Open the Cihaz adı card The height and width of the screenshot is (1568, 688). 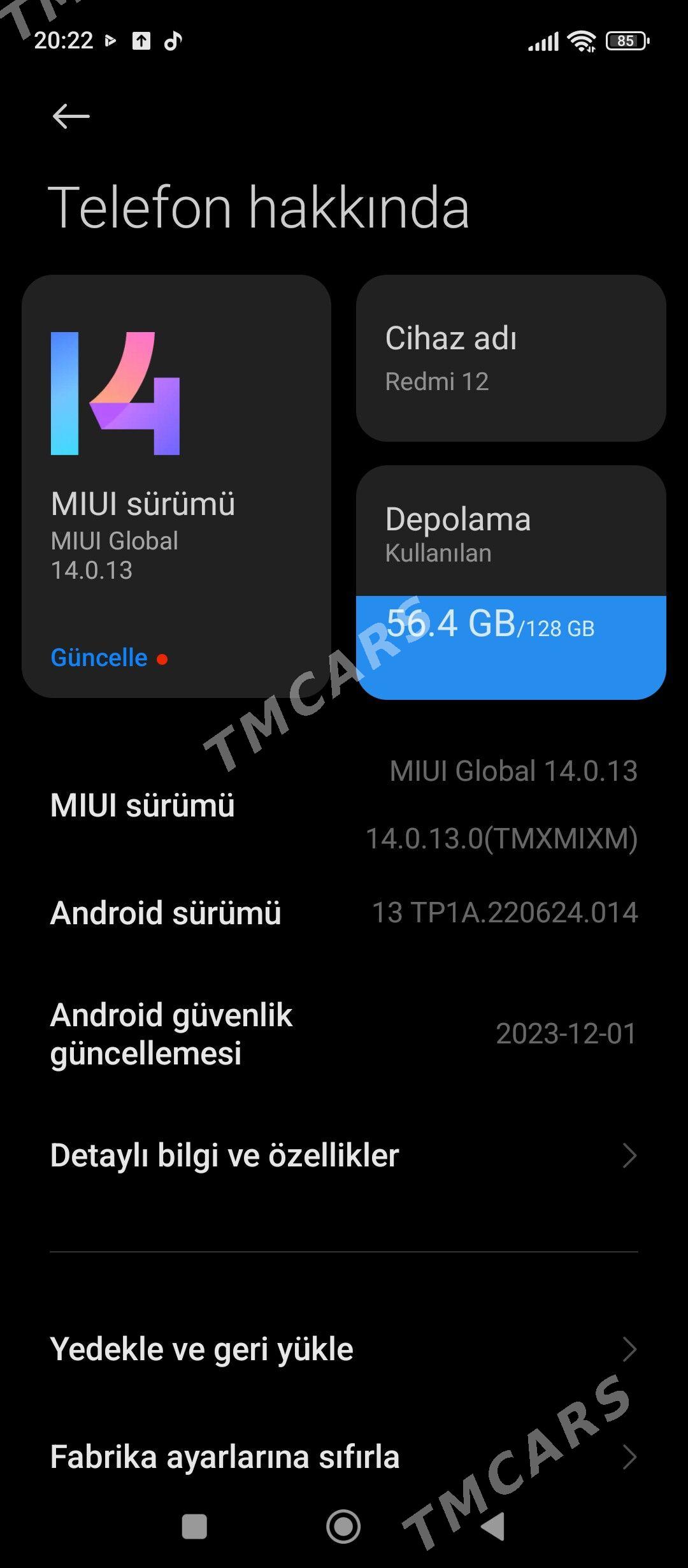(511, 358)
